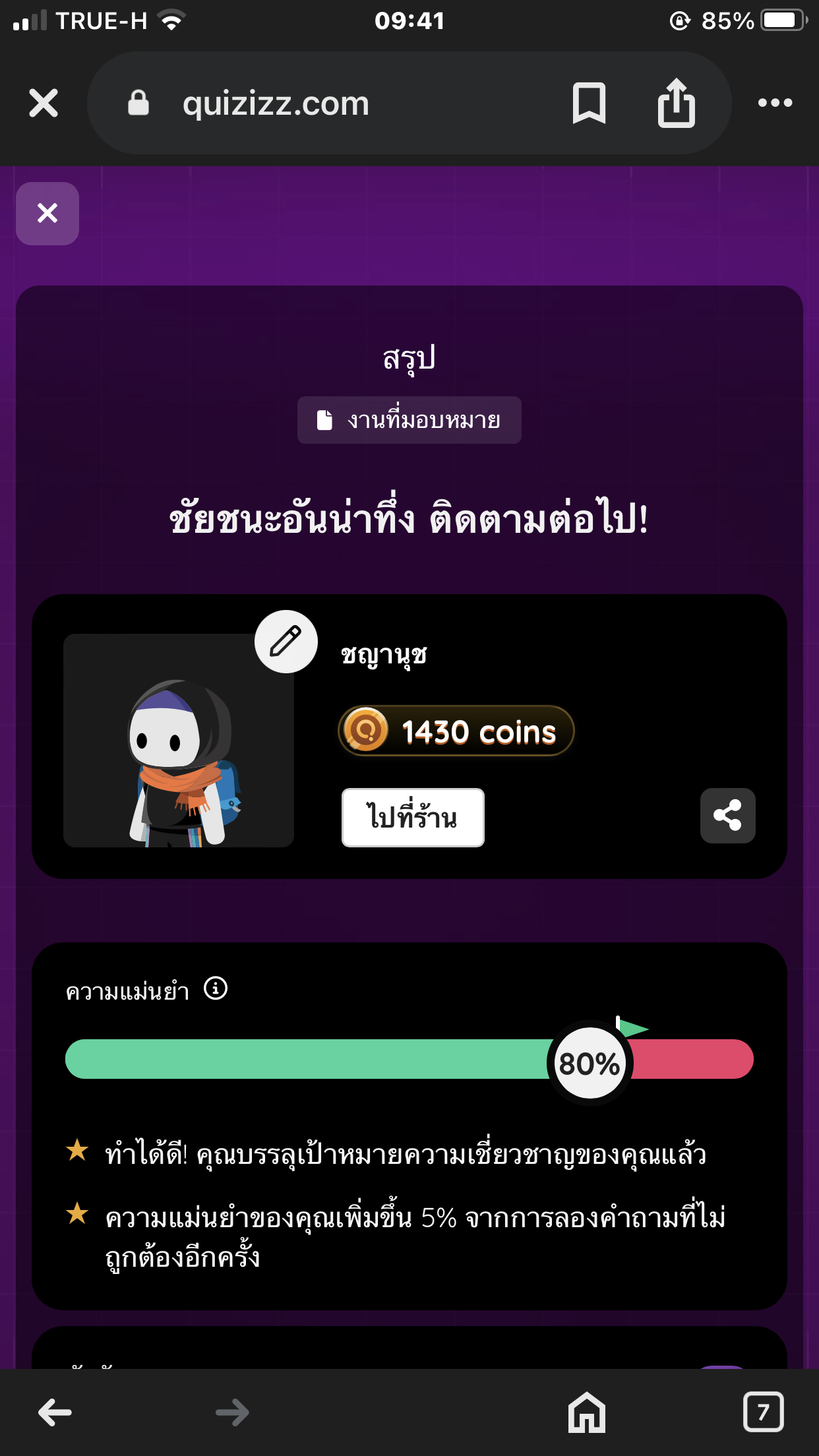Open the tab switcher showing 7 tabs
Screen dimensions: 819x1456
(x=763, y=1412)
